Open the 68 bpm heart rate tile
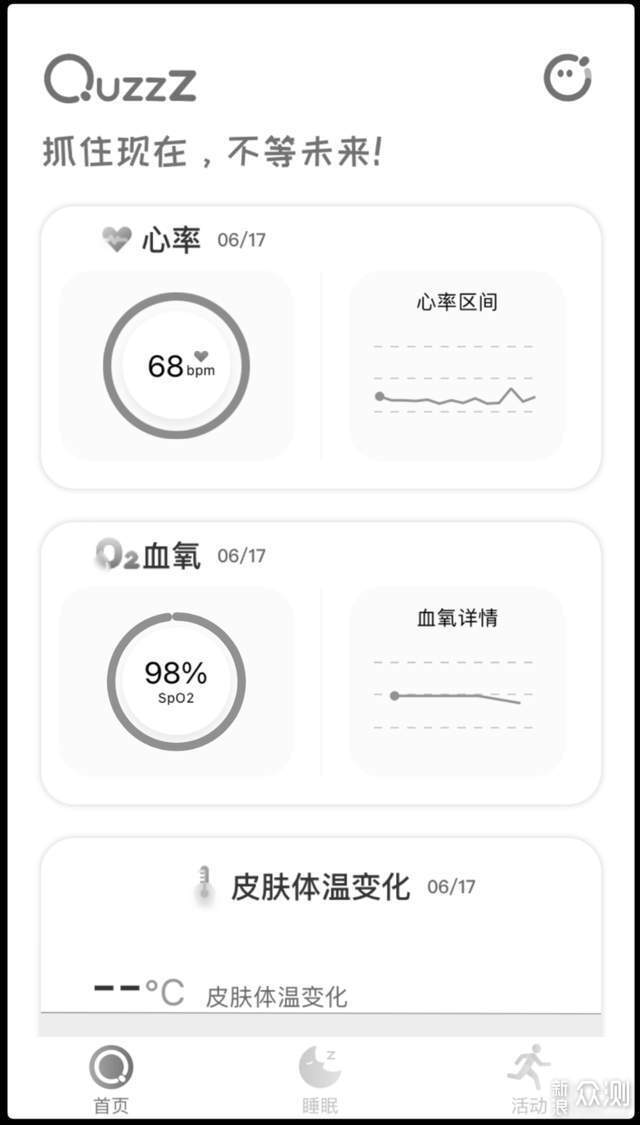Viewport: 640px width, 1125px height. click(x=177, y=365)
